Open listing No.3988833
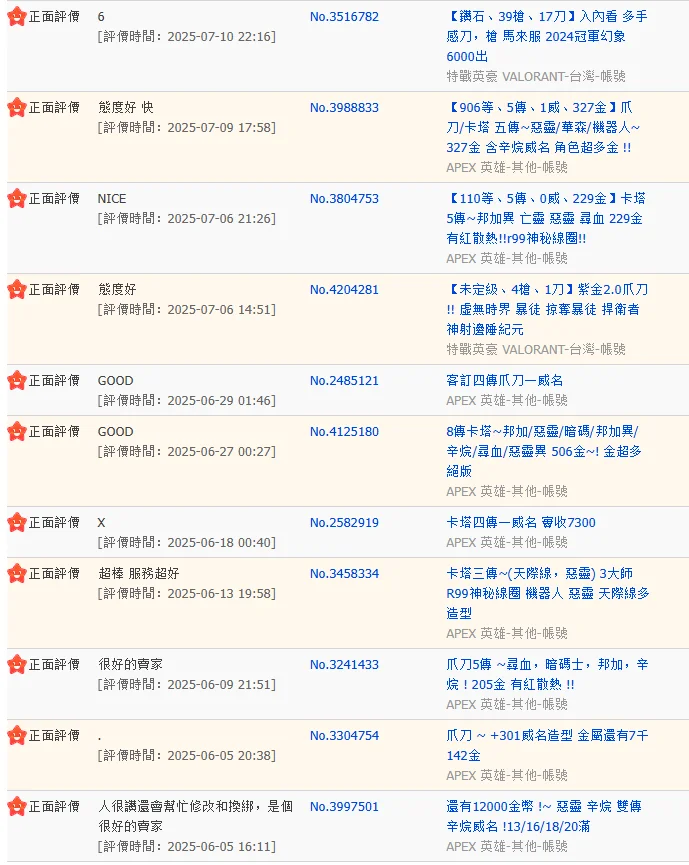689x865 pixels. click(344, 108)
